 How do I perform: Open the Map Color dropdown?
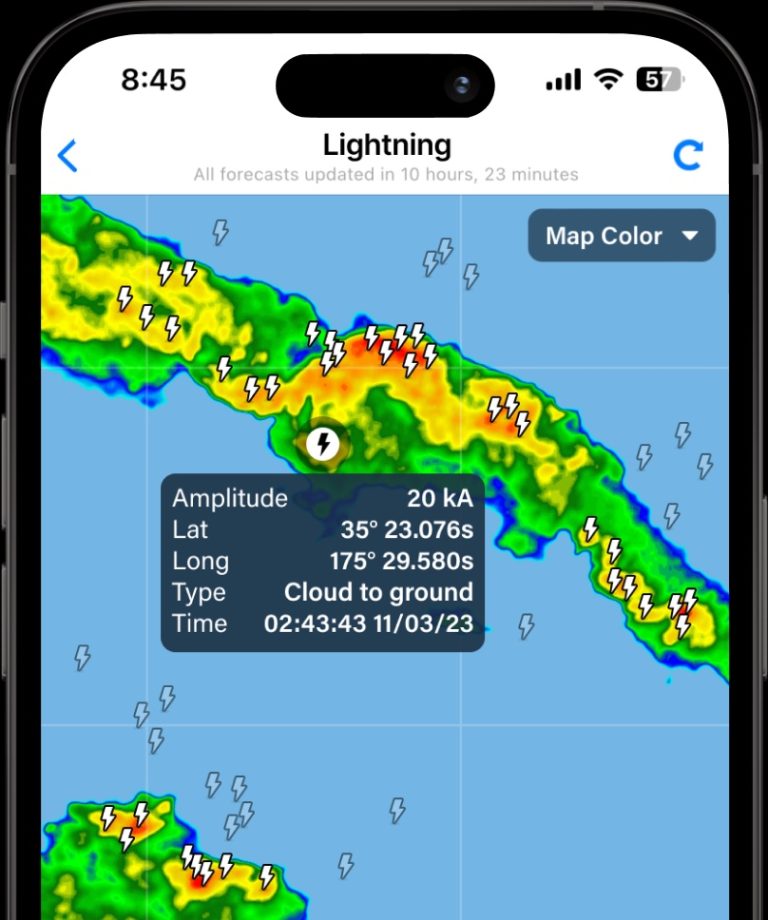[620, 236]
